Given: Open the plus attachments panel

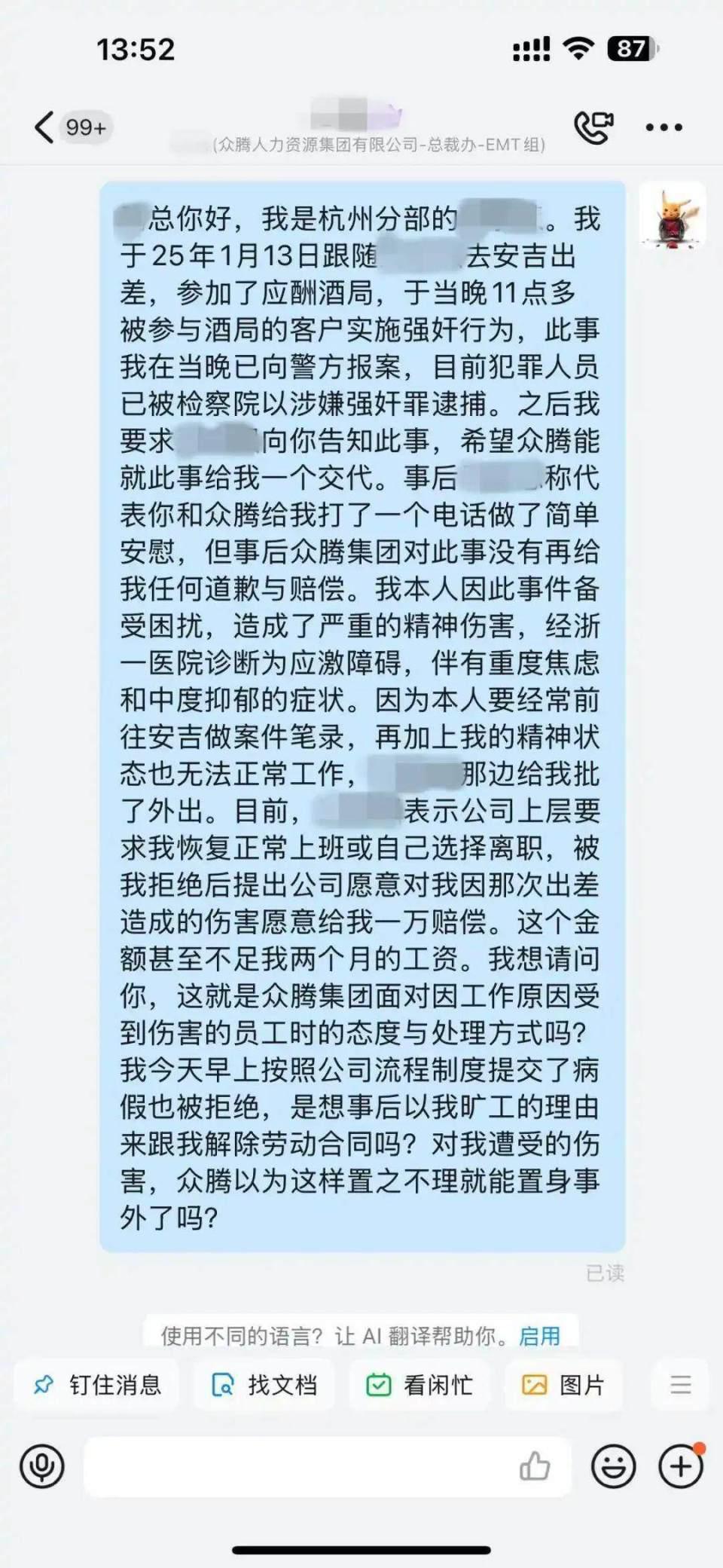Looking at the screenshot, I should tap(681, 1466).
